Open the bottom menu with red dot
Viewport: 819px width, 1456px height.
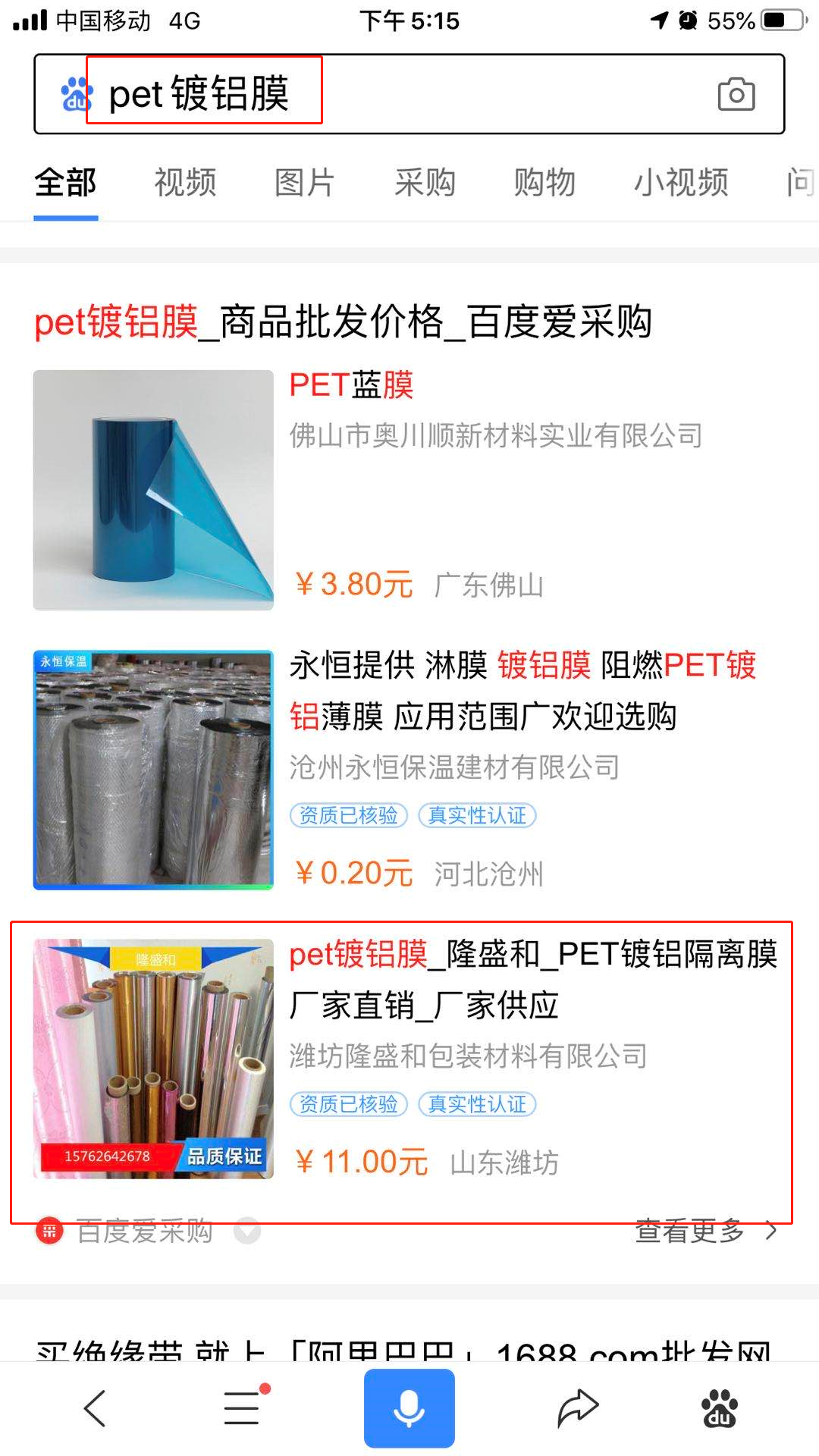243,1409
